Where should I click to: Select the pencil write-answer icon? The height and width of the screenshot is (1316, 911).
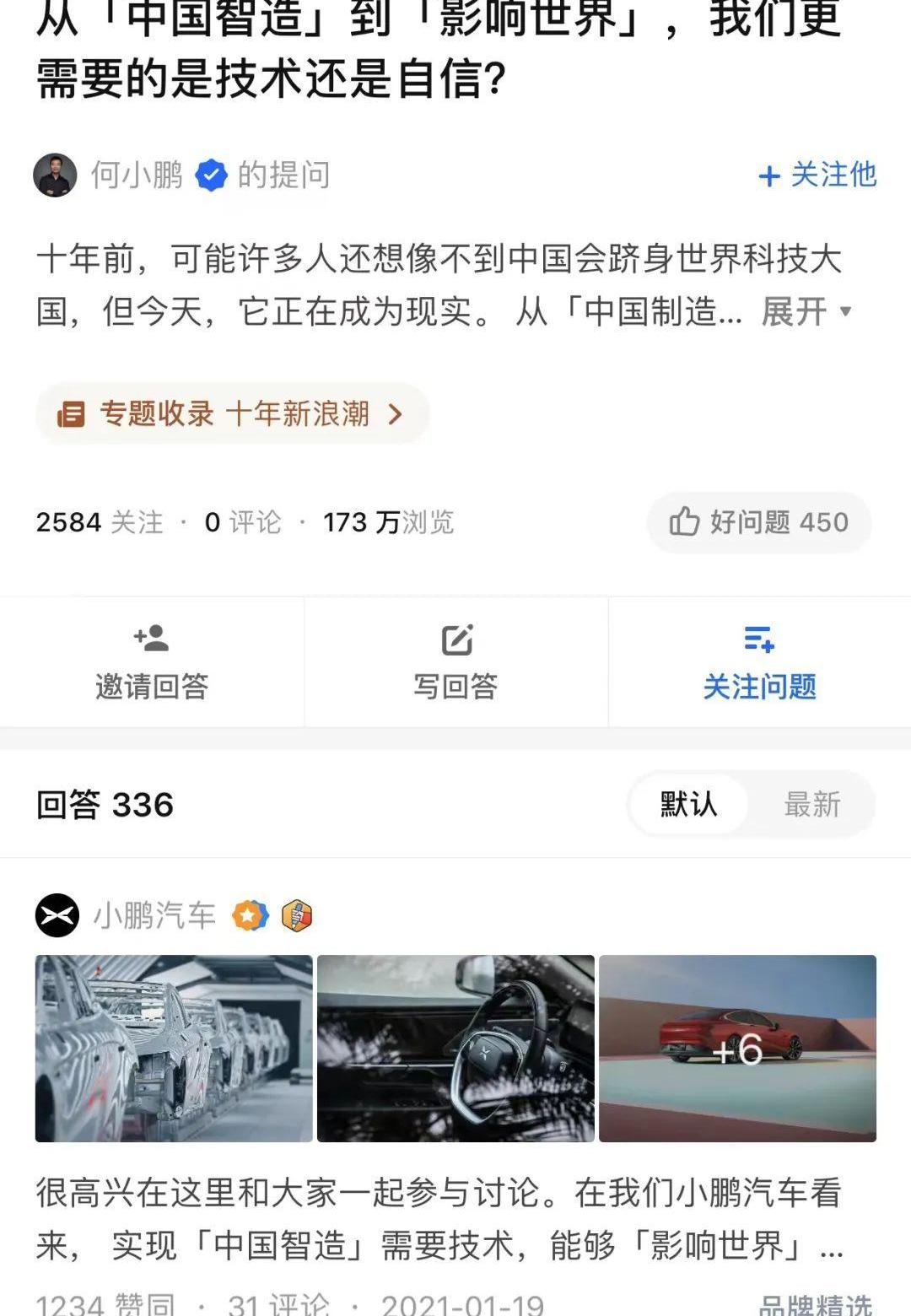click(x=456, y=639)
